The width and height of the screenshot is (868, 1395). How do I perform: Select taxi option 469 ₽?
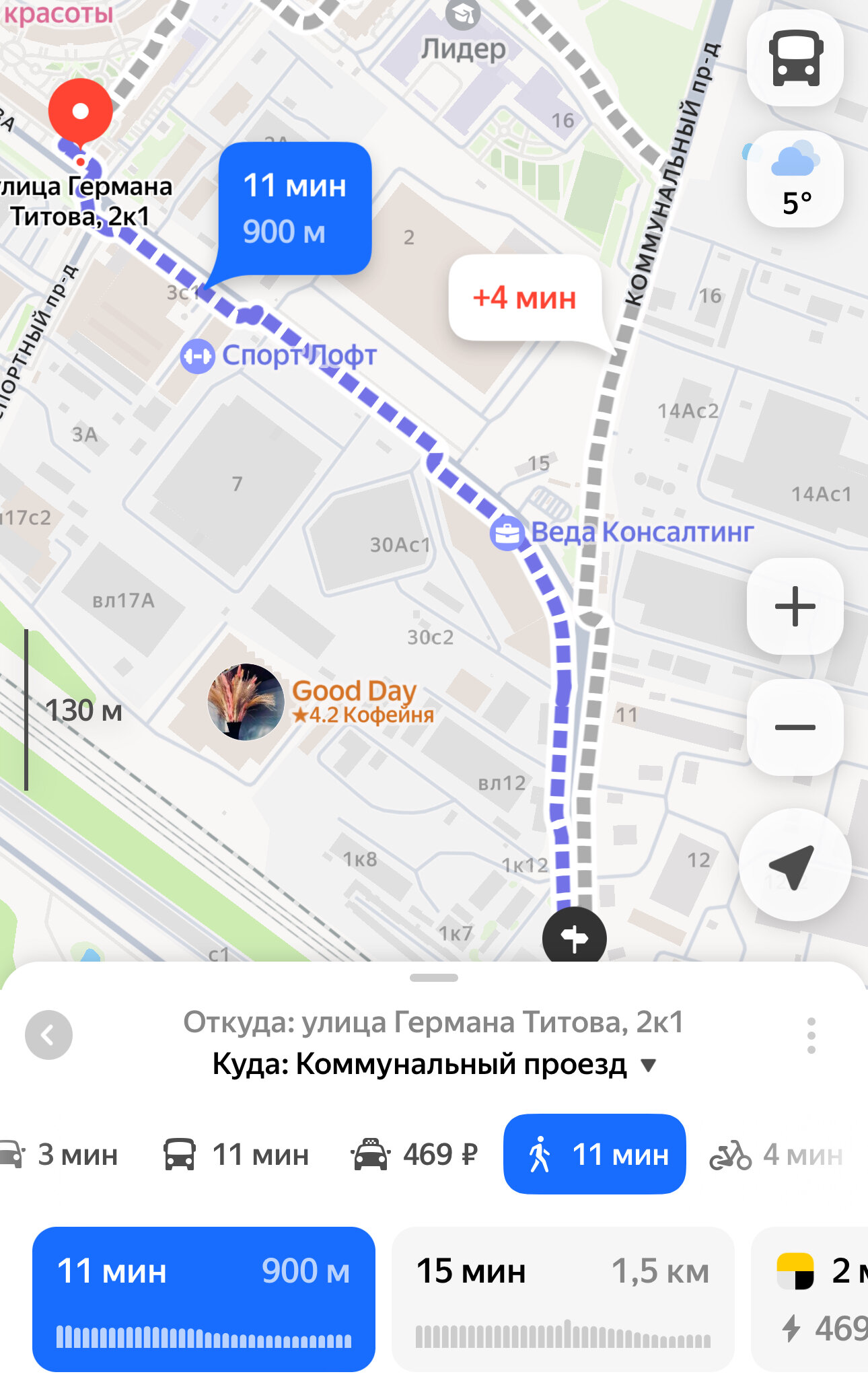coord(414,1155)
